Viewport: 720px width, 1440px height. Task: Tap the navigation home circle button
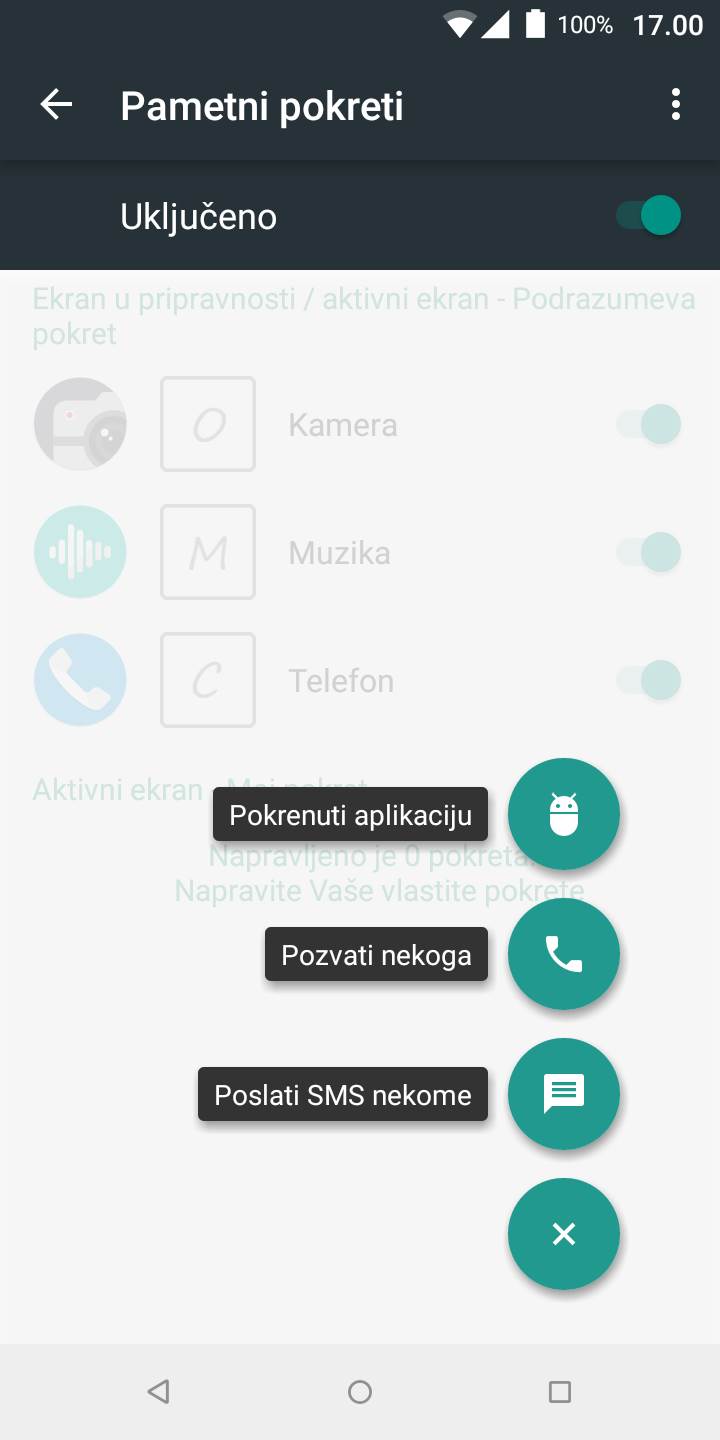360,1390
